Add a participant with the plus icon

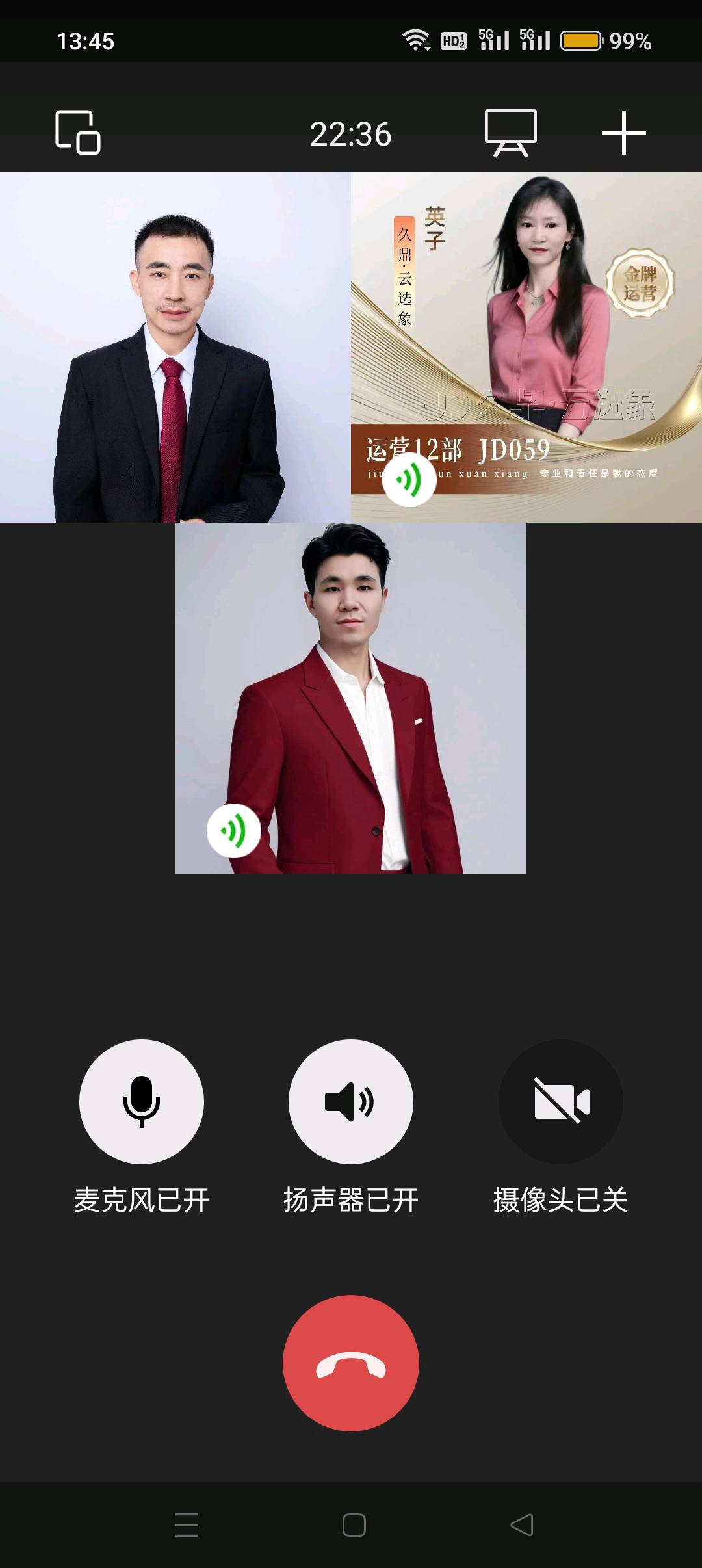click(623, 133)
